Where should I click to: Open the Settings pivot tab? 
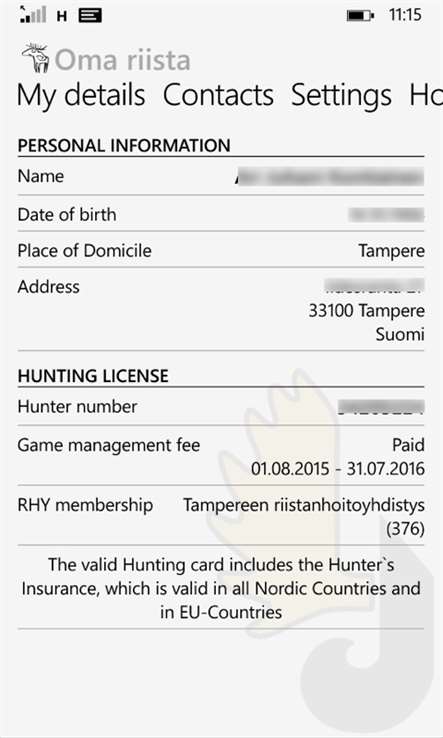341,96
